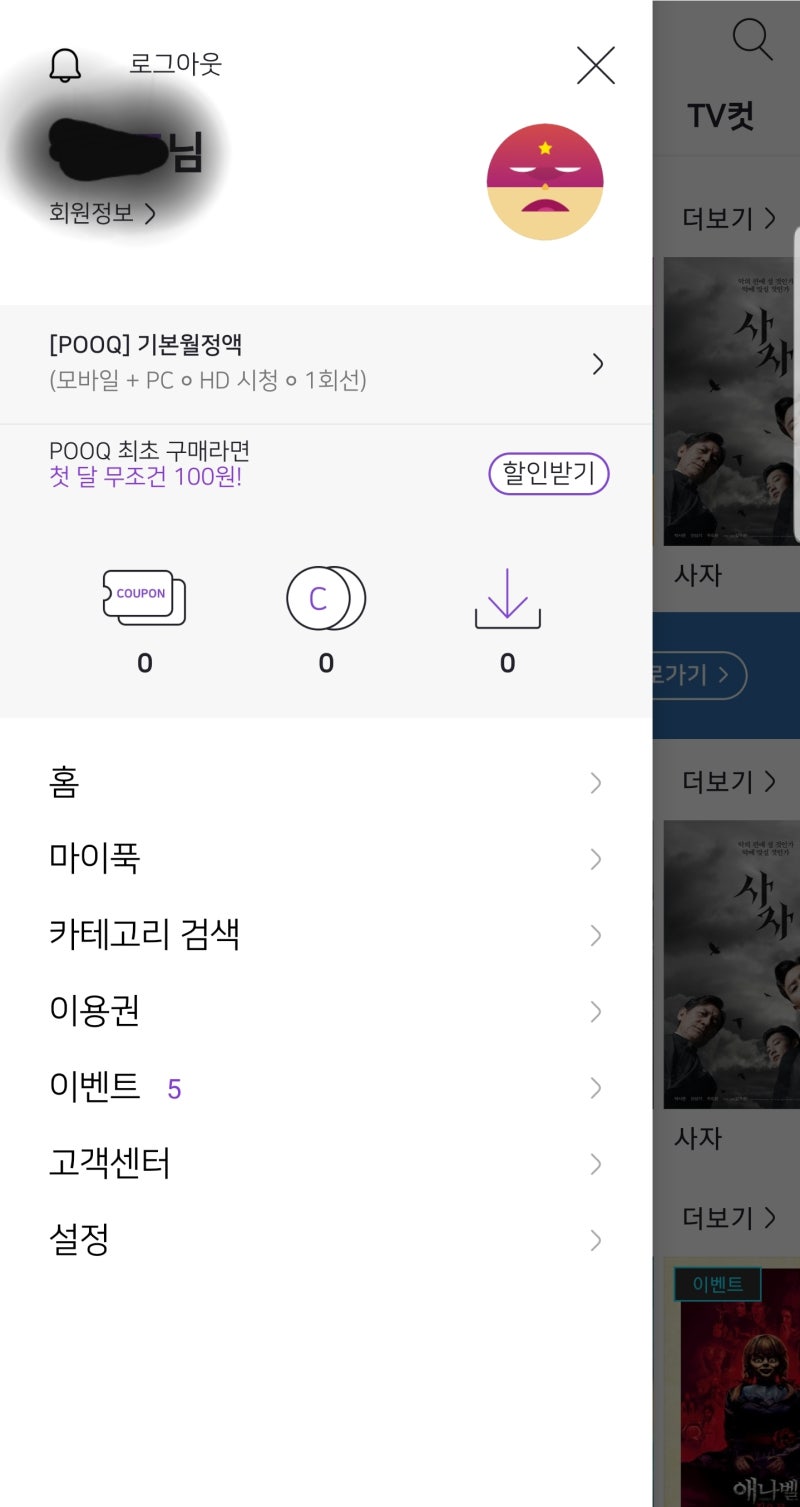This screenshot has width=800, height=1507.
Task: Open search with the magnifier icon
Action: pyautogui.click(x=752, y=41)
